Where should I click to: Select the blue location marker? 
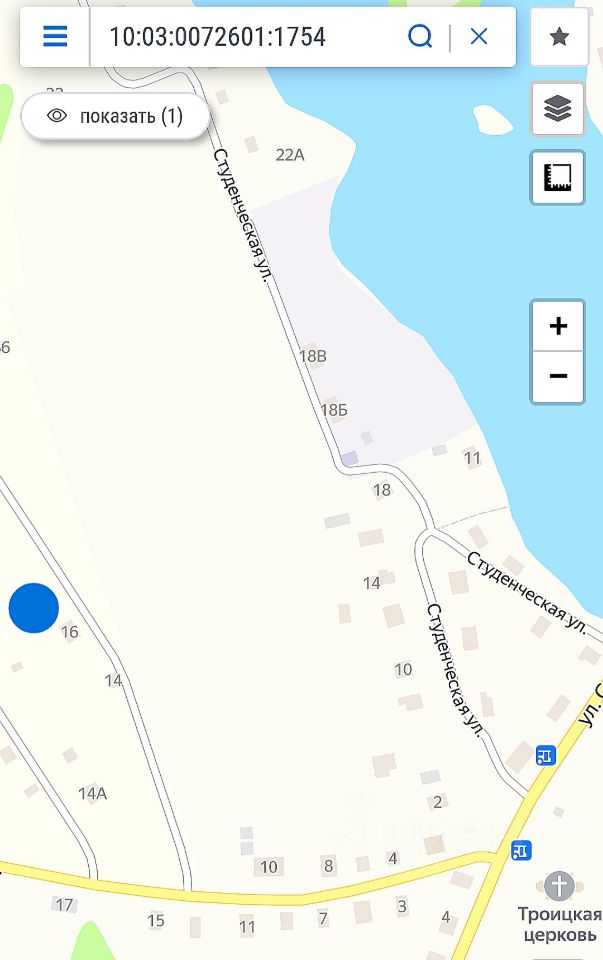34,608
